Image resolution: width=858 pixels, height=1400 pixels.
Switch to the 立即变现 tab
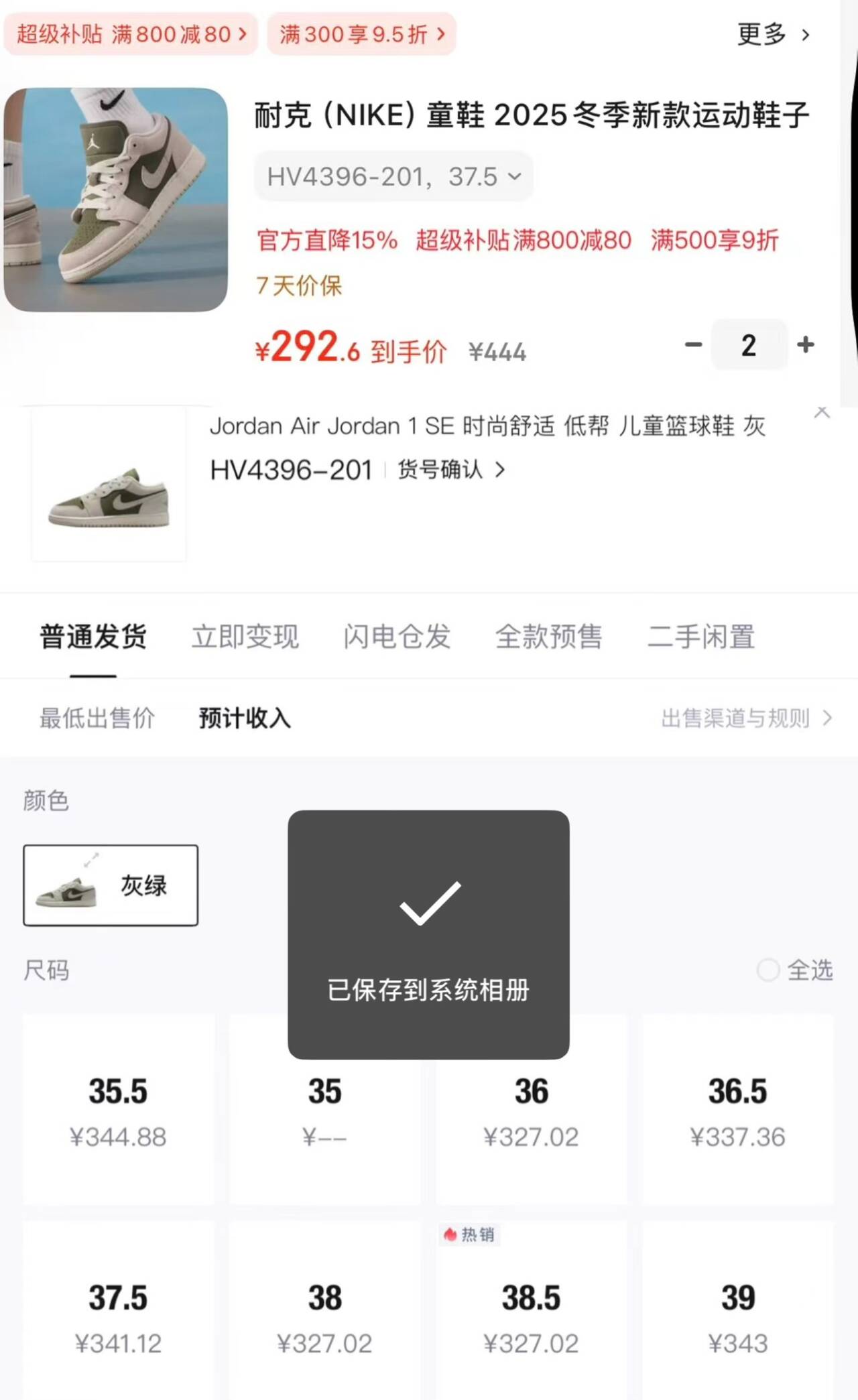coord(245,637)
